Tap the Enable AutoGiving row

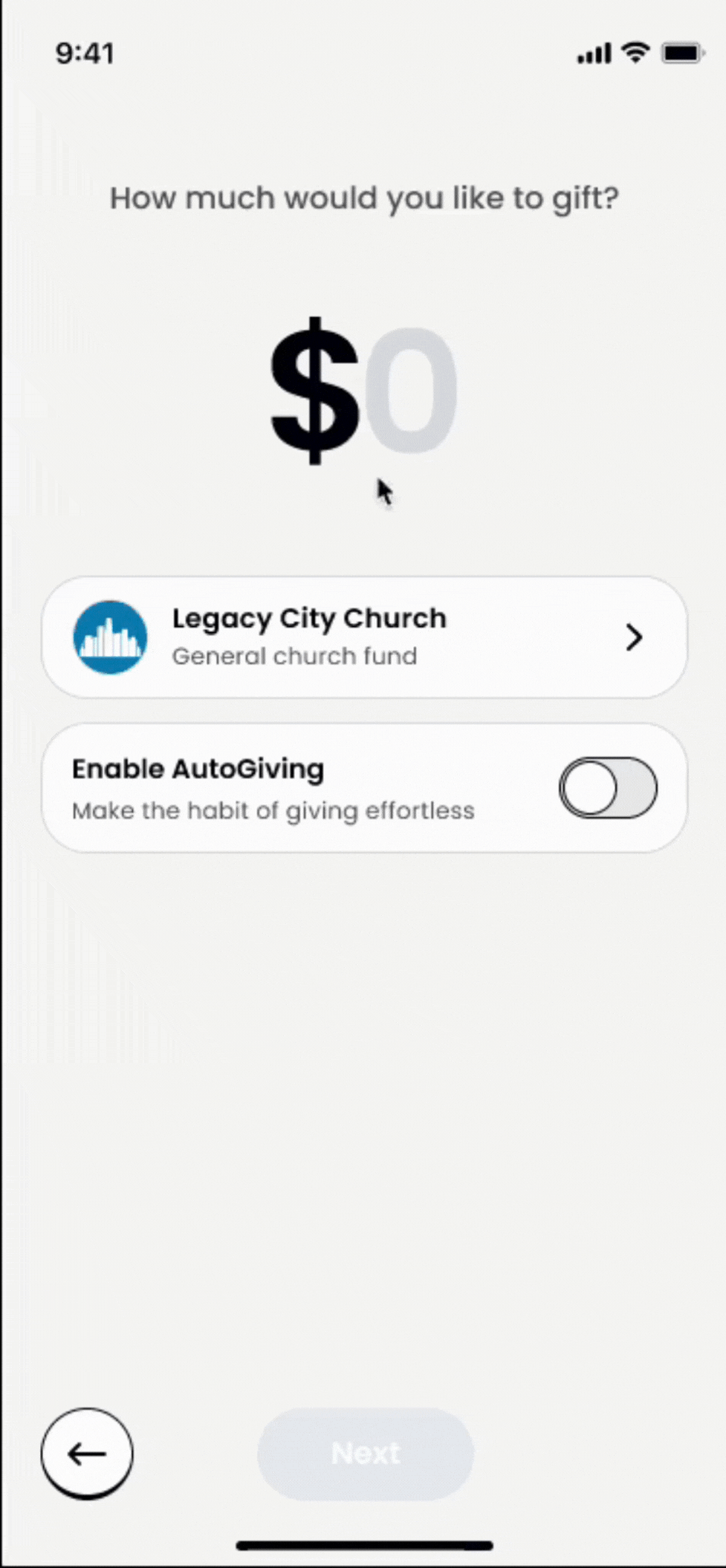(x=297, y=787)
